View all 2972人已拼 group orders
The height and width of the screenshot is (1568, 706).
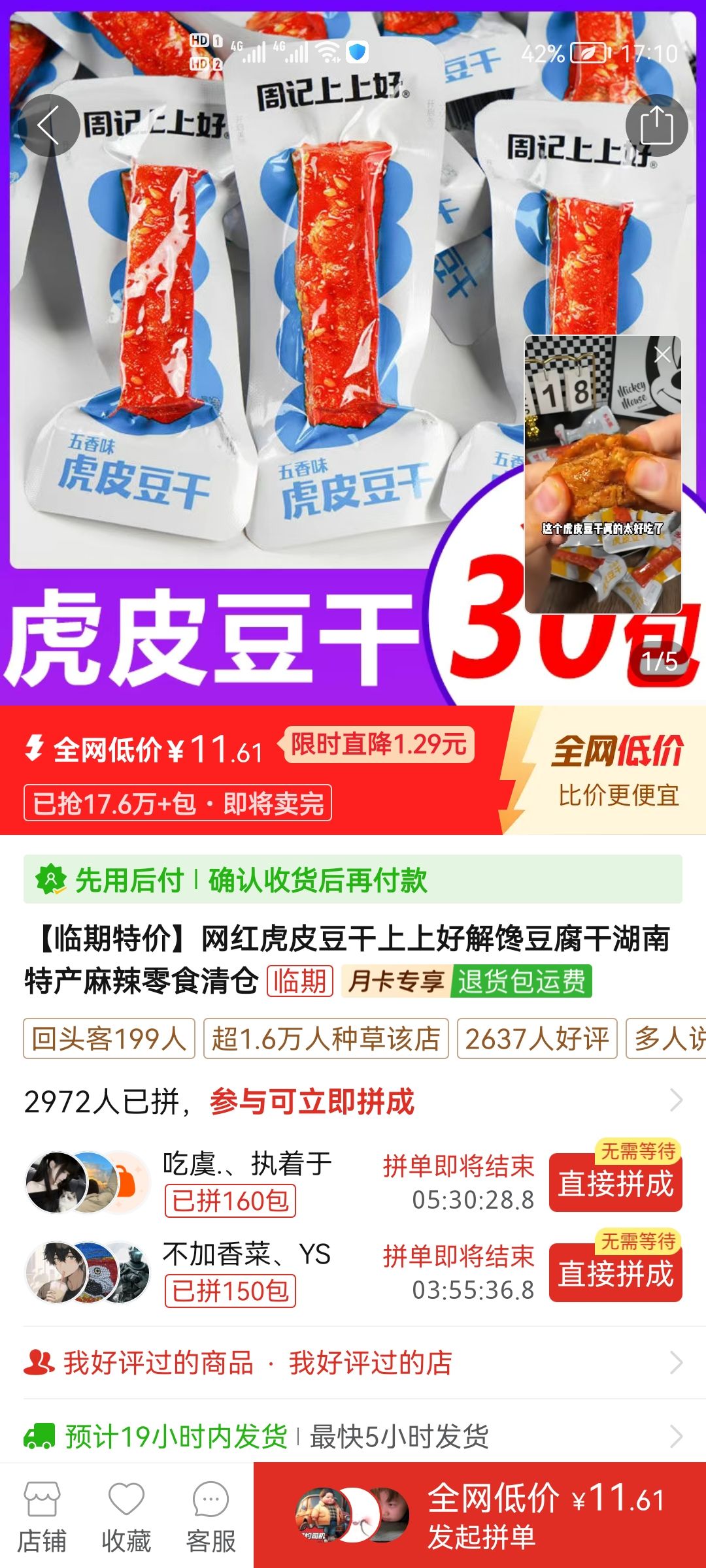click(x=353, y=1102)
